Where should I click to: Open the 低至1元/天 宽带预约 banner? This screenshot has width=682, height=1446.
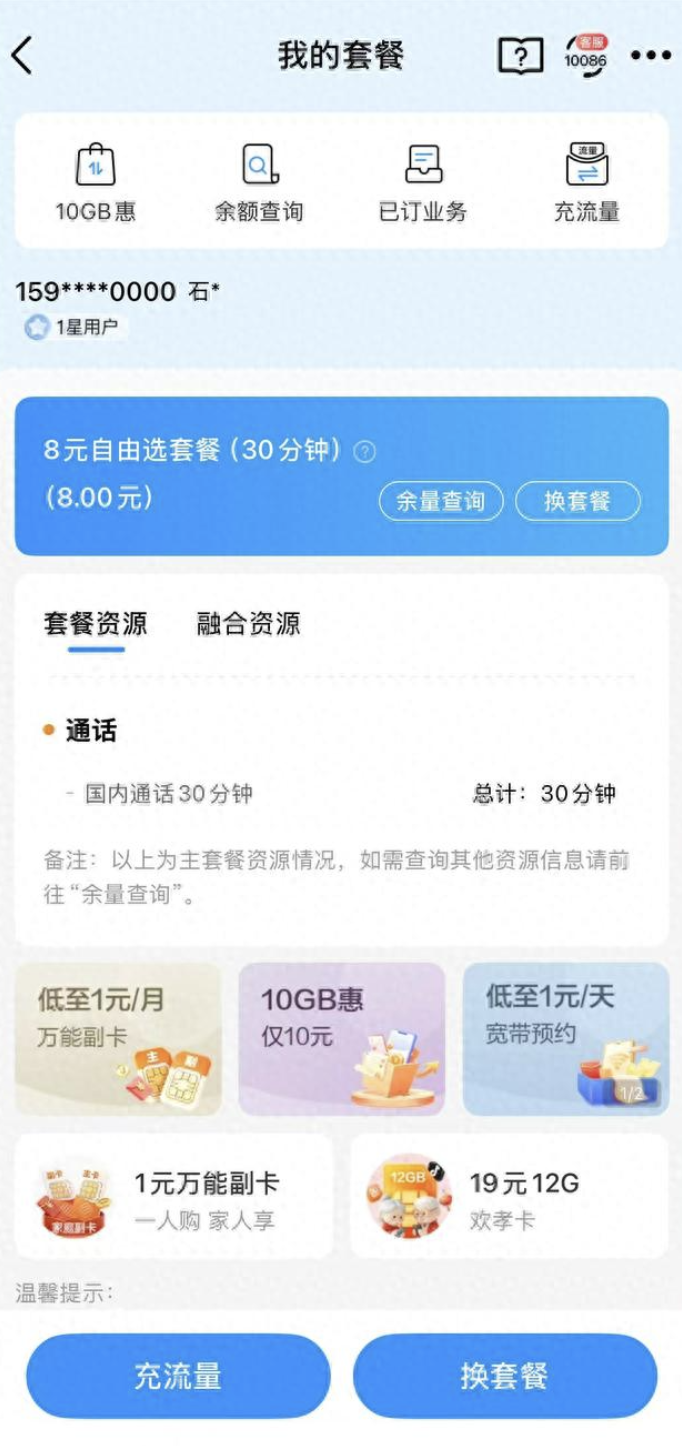(565, 1039)
